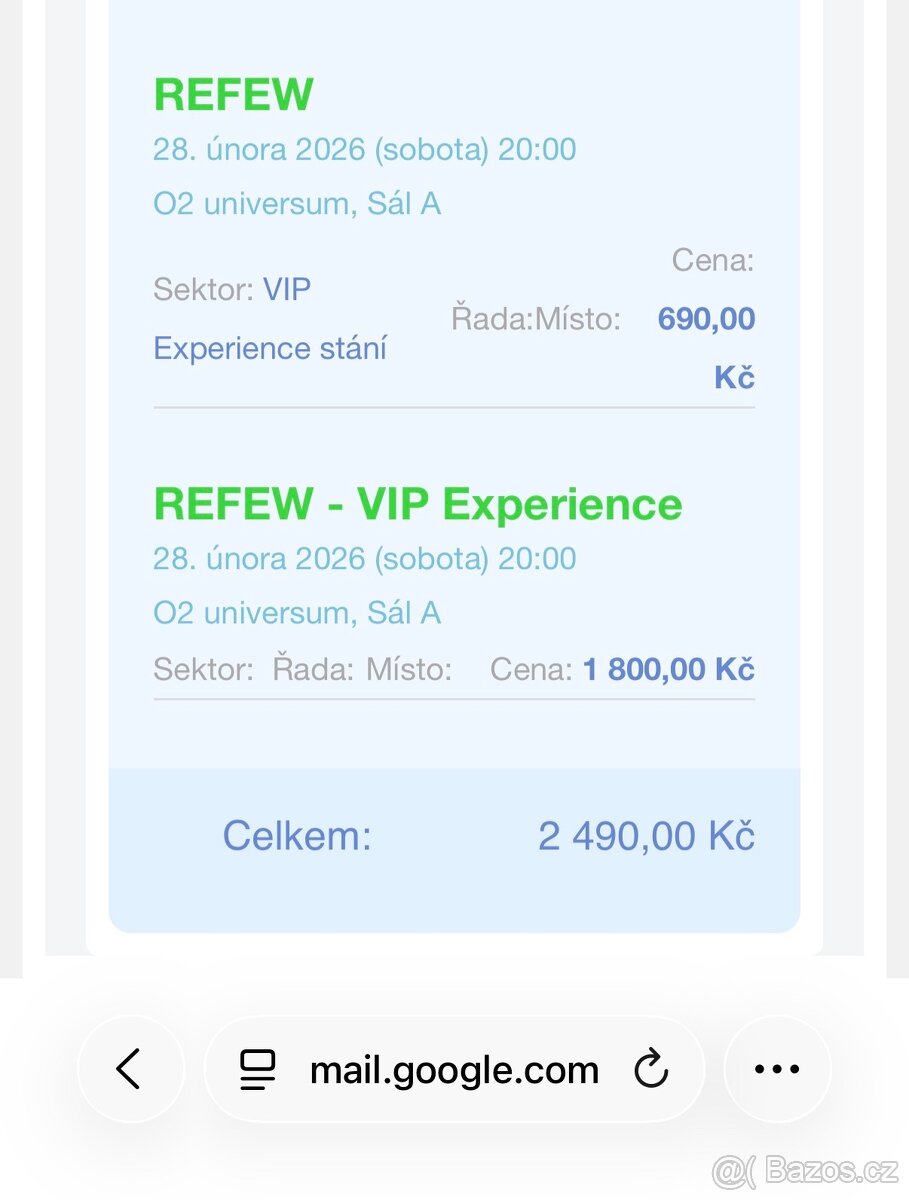The width and height of the screenshot is (909, 1200).
Task: Tap the reload icon next to the URL
Action: [651, 1068]
